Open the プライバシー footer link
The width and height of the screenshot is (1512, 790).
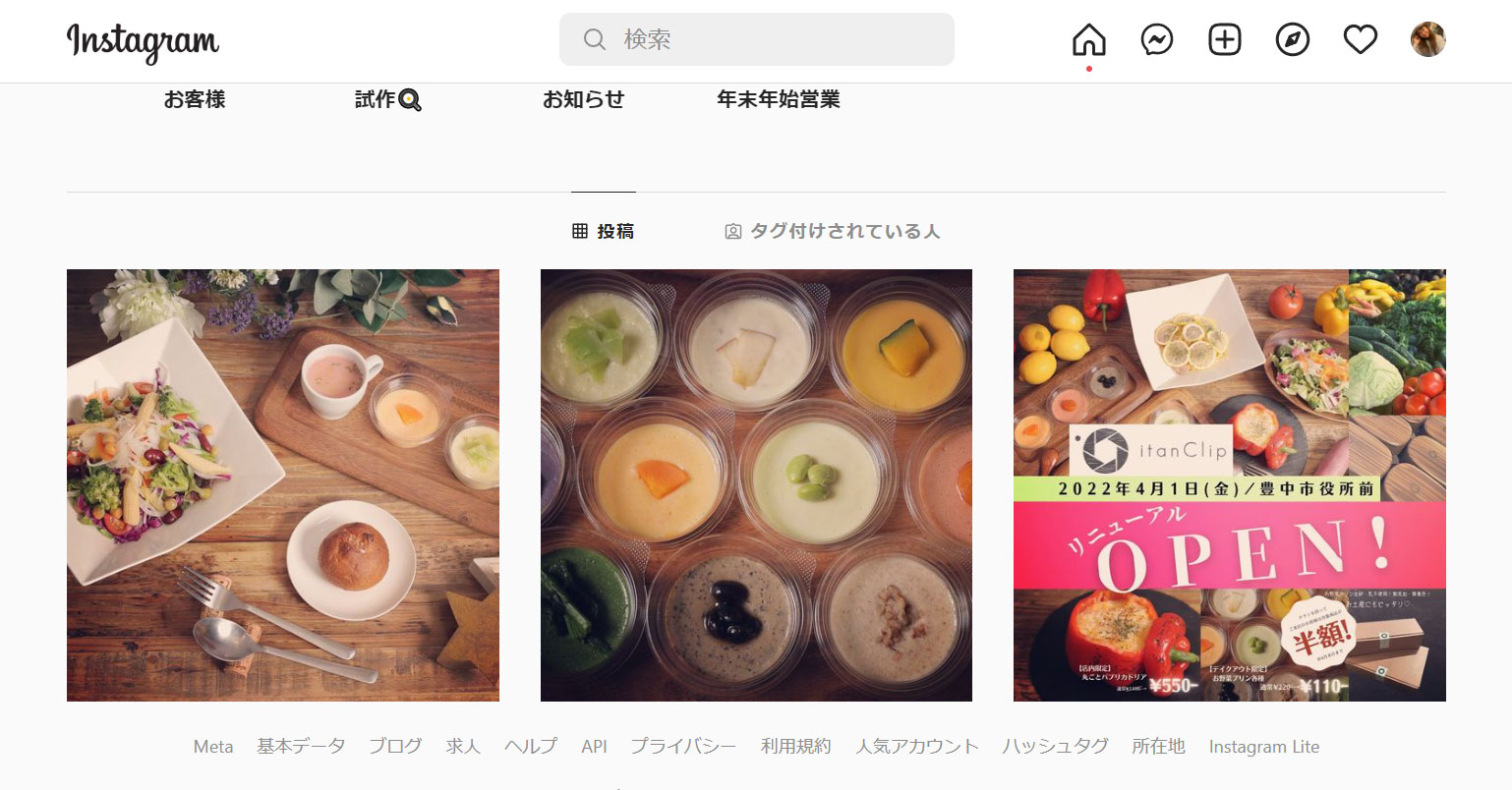click(x=683, y=747)
